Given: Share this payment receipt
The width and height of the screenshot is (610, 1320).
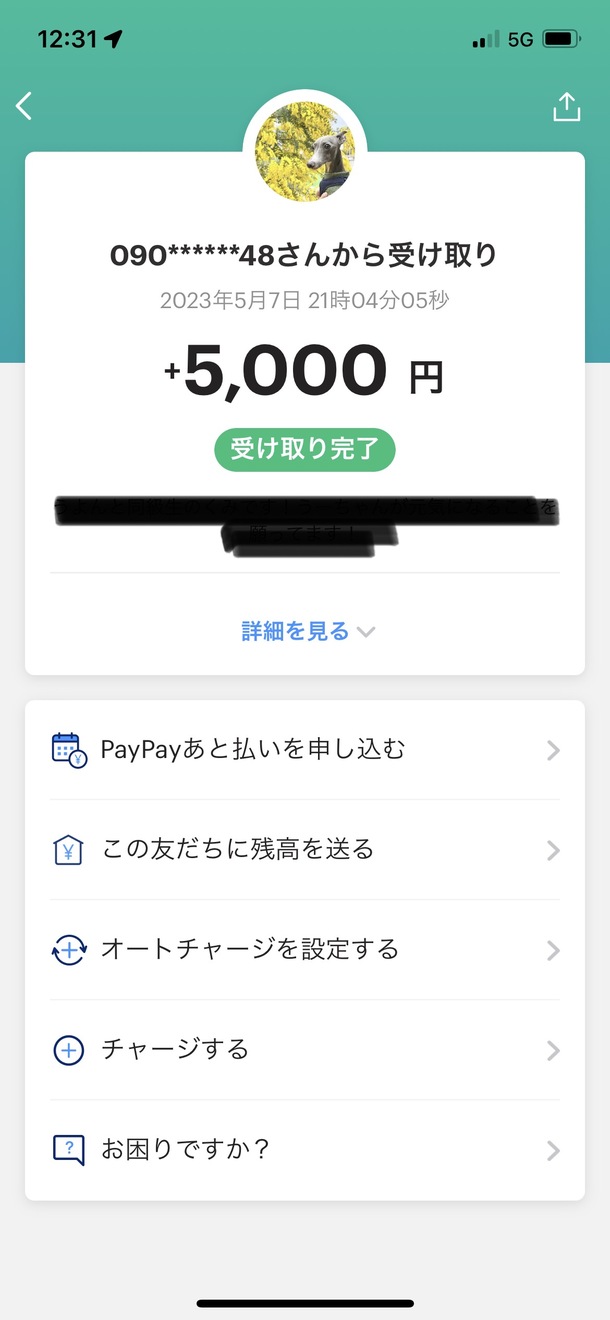Looking at the screenshot, I should [x=567, y=107].
